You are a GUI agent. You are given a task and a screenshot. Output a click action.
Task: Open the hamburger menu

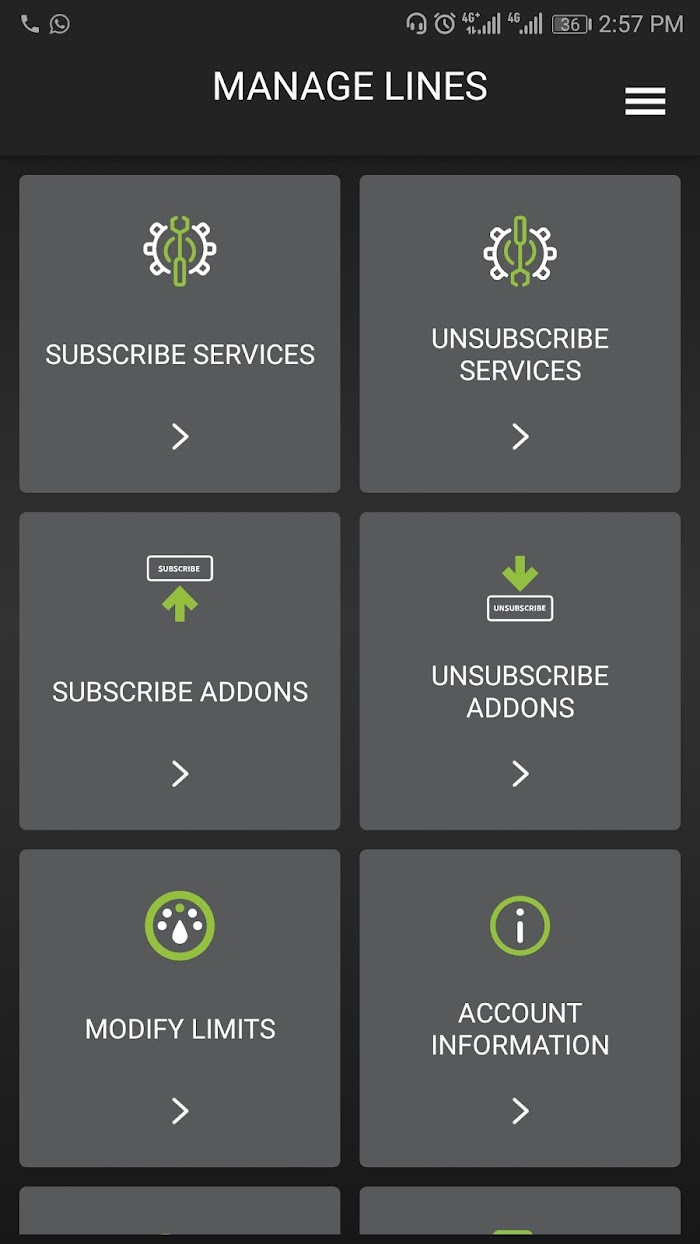pos(645,101)
